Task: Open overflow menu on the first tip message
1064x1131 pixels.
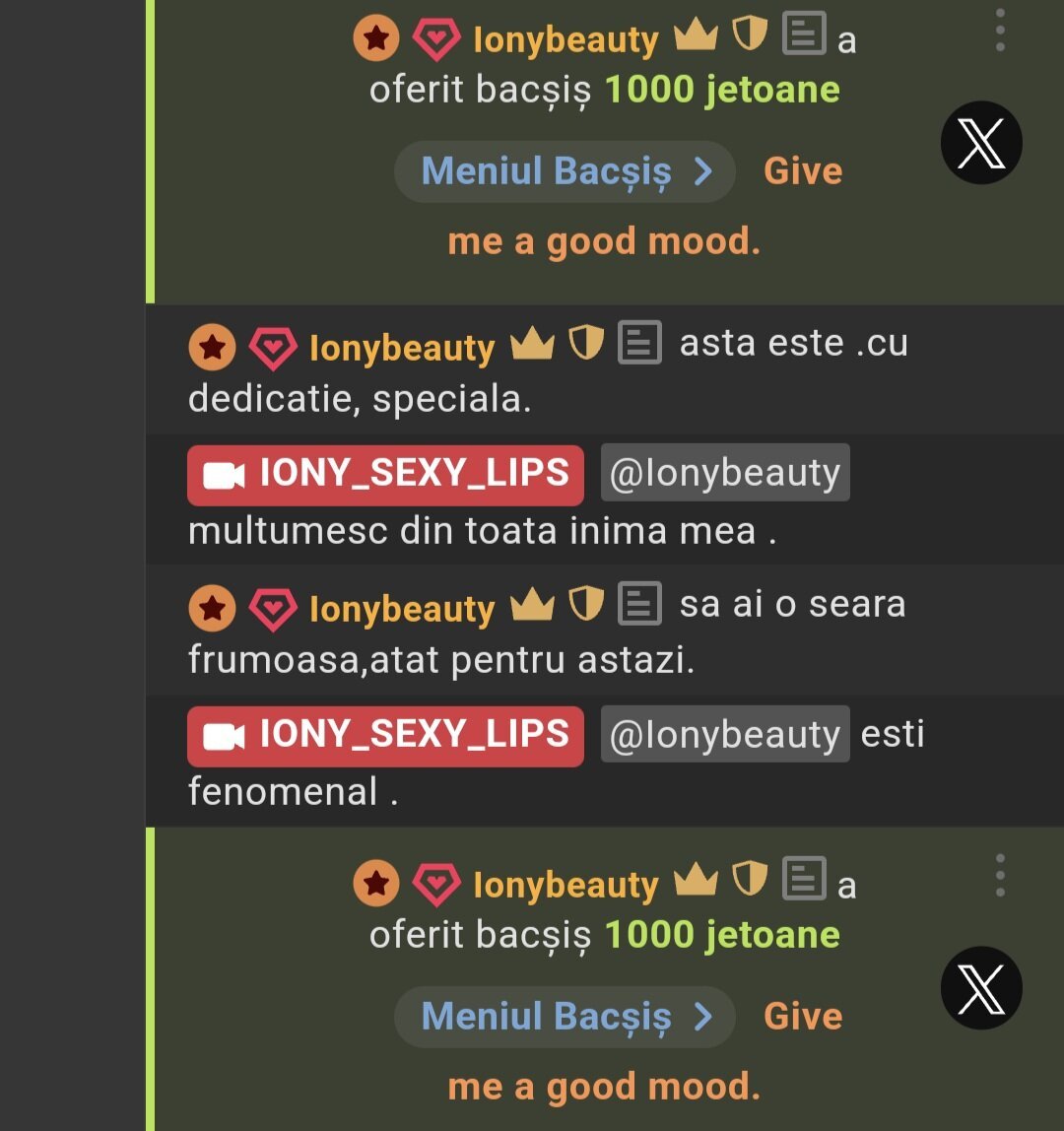Action: coord(1000,30)
